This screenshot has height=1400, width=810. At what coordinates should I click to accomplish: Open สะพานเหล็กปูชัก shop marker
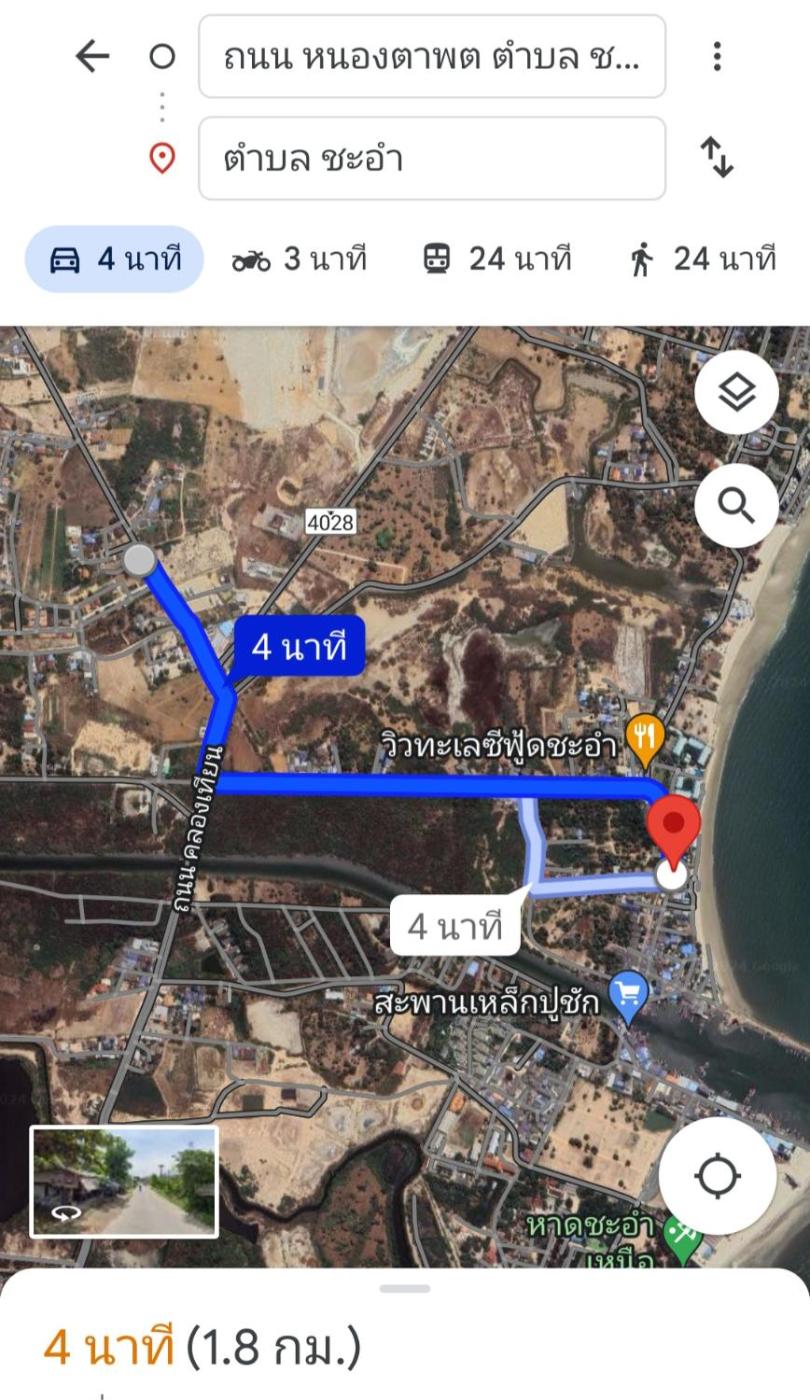[x=629, y=996]
